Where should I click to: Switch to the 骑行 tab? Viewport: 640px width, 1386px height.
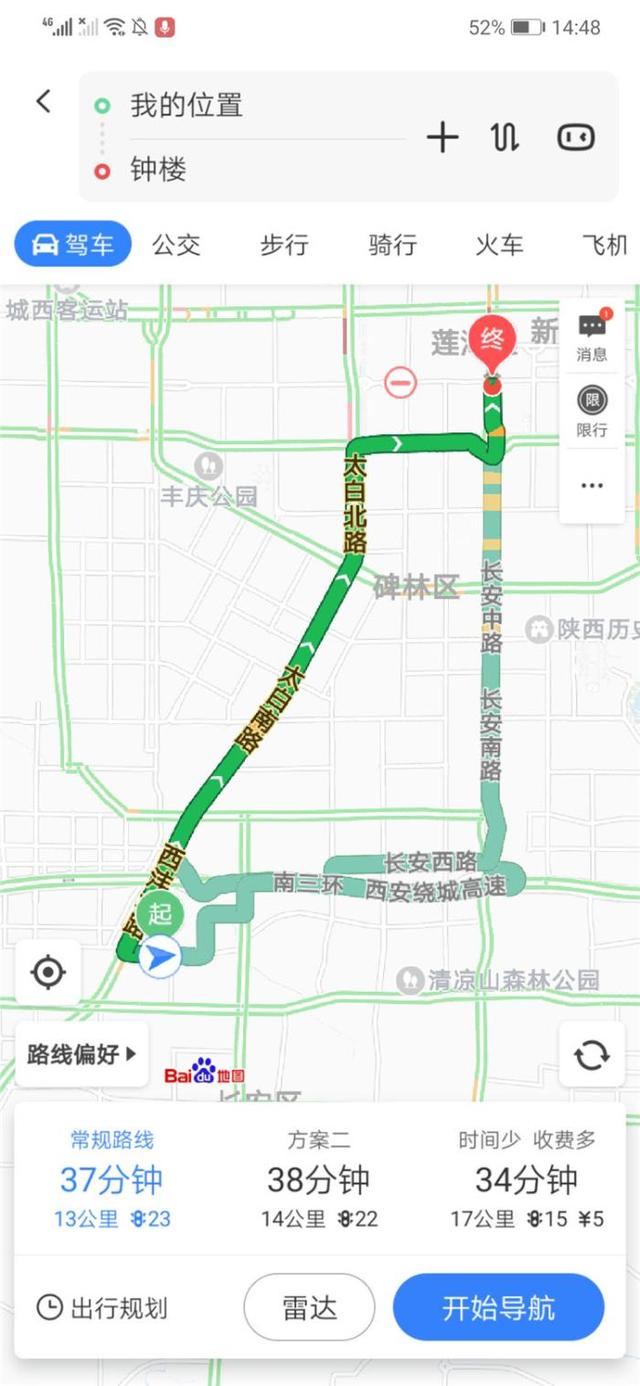(392, 245)
